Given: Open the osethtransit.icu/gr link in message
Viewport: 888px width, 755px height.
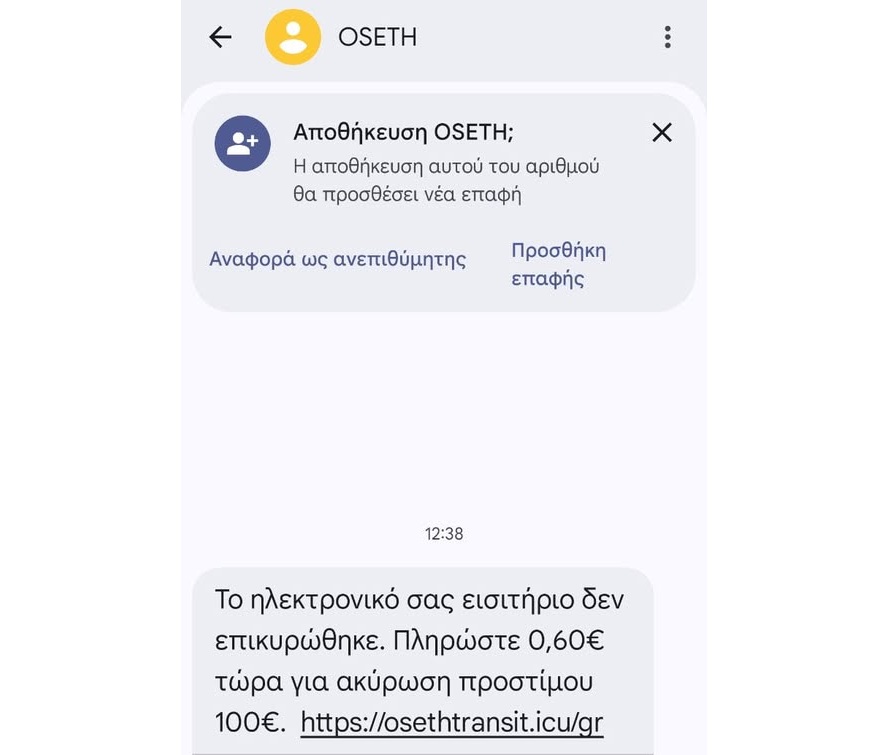Looking at the screenshot, I should (x=452, y=722).
